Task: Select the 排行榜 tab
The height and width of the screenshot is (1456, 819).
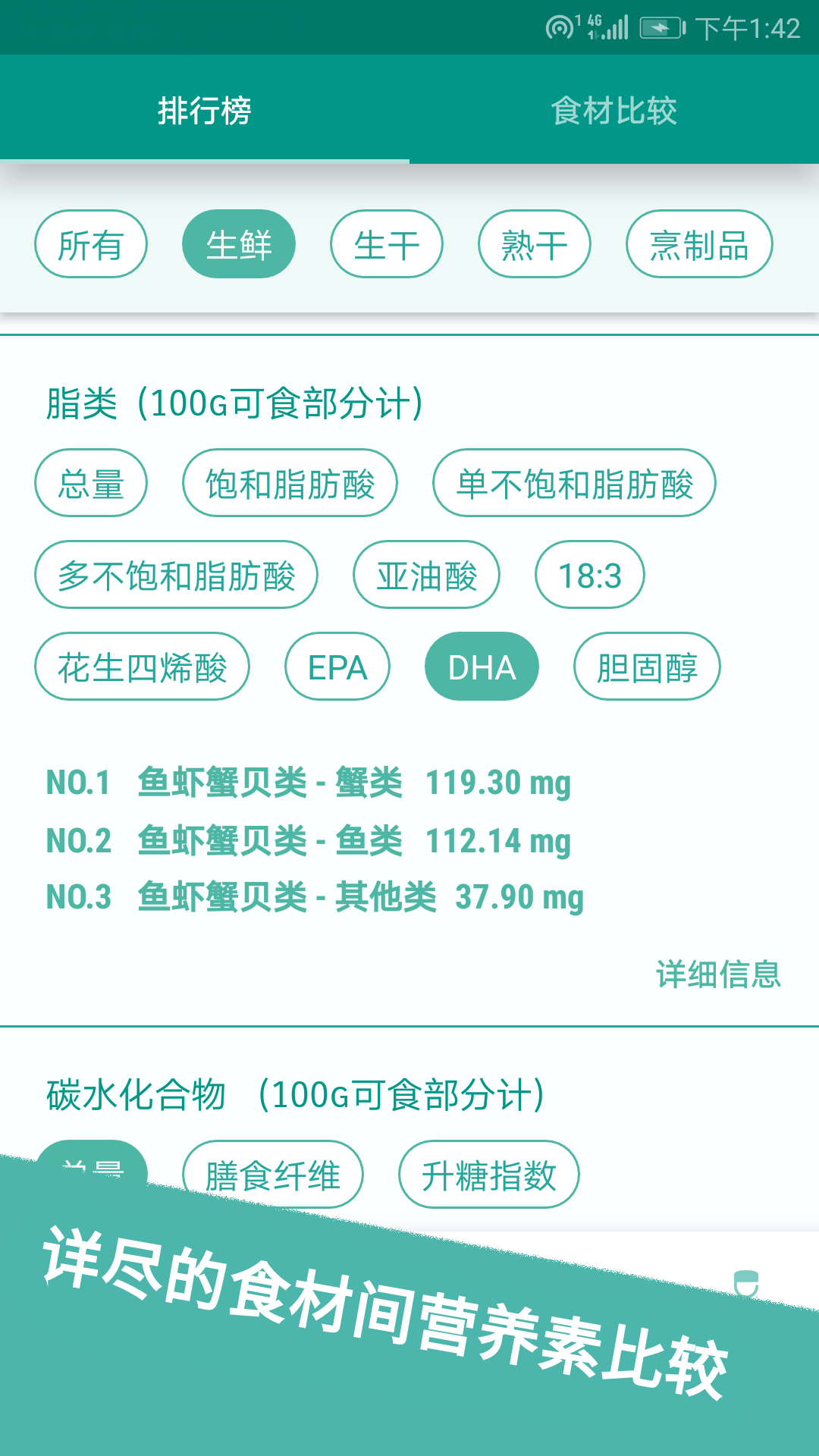Action: 205,111
